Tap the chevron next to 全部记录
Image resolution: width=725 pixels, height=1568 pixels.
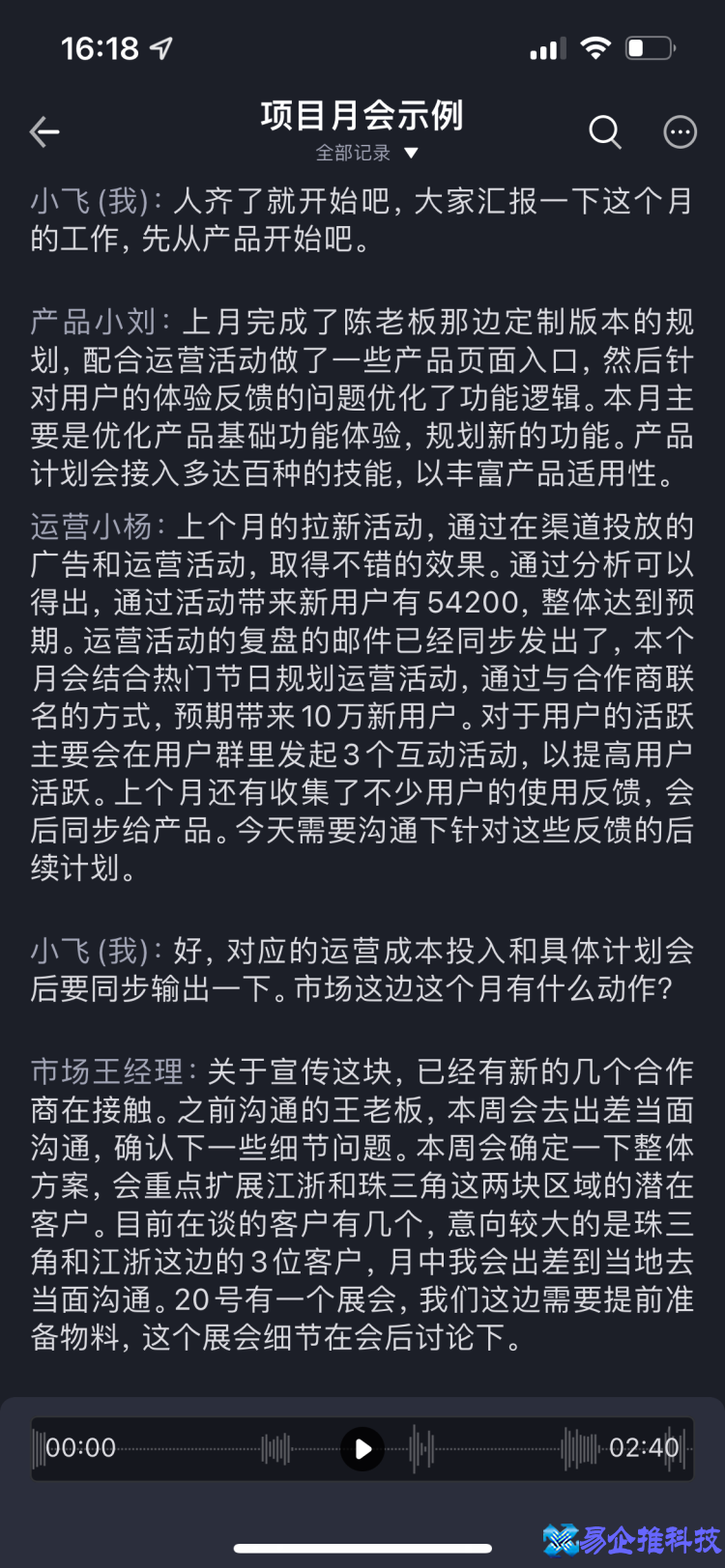tap(409, 153)
